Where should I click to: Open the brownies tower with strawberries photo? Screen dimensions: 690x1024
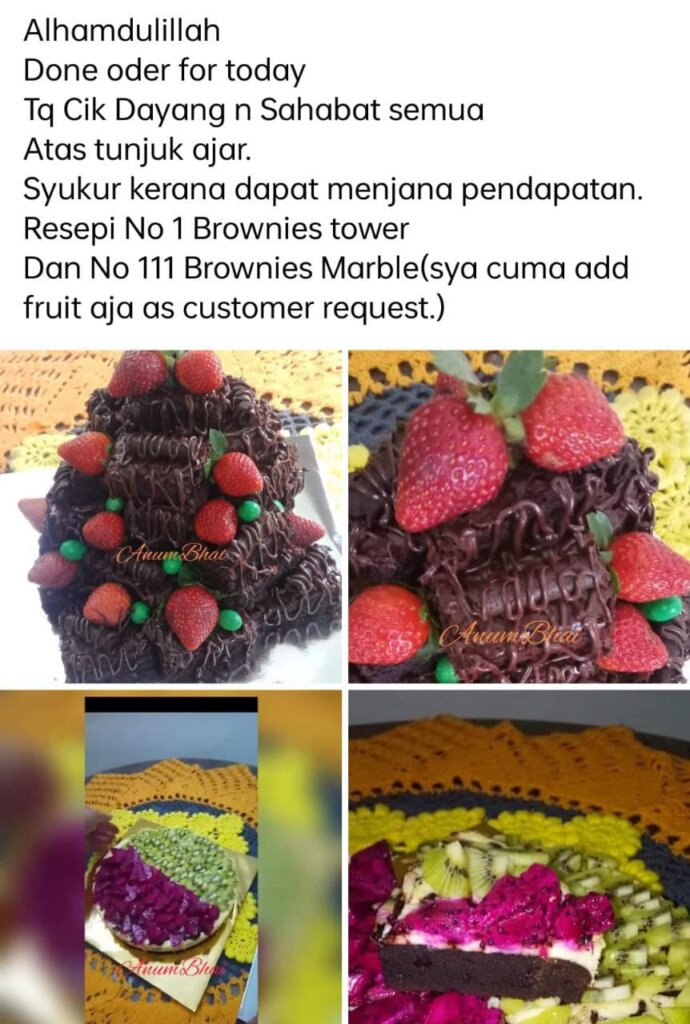170,515
